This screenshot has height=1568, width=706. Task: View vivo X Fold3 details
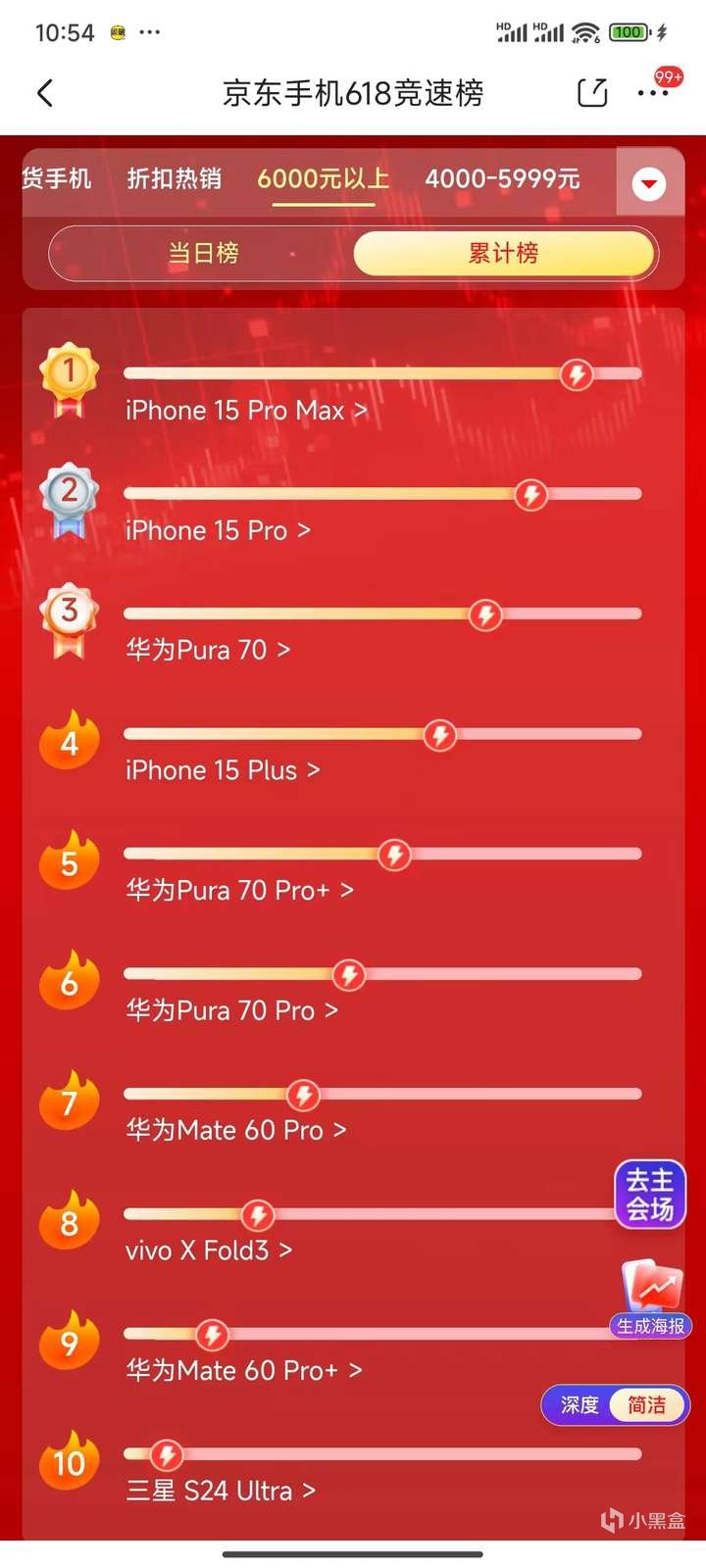point(209,1250)
